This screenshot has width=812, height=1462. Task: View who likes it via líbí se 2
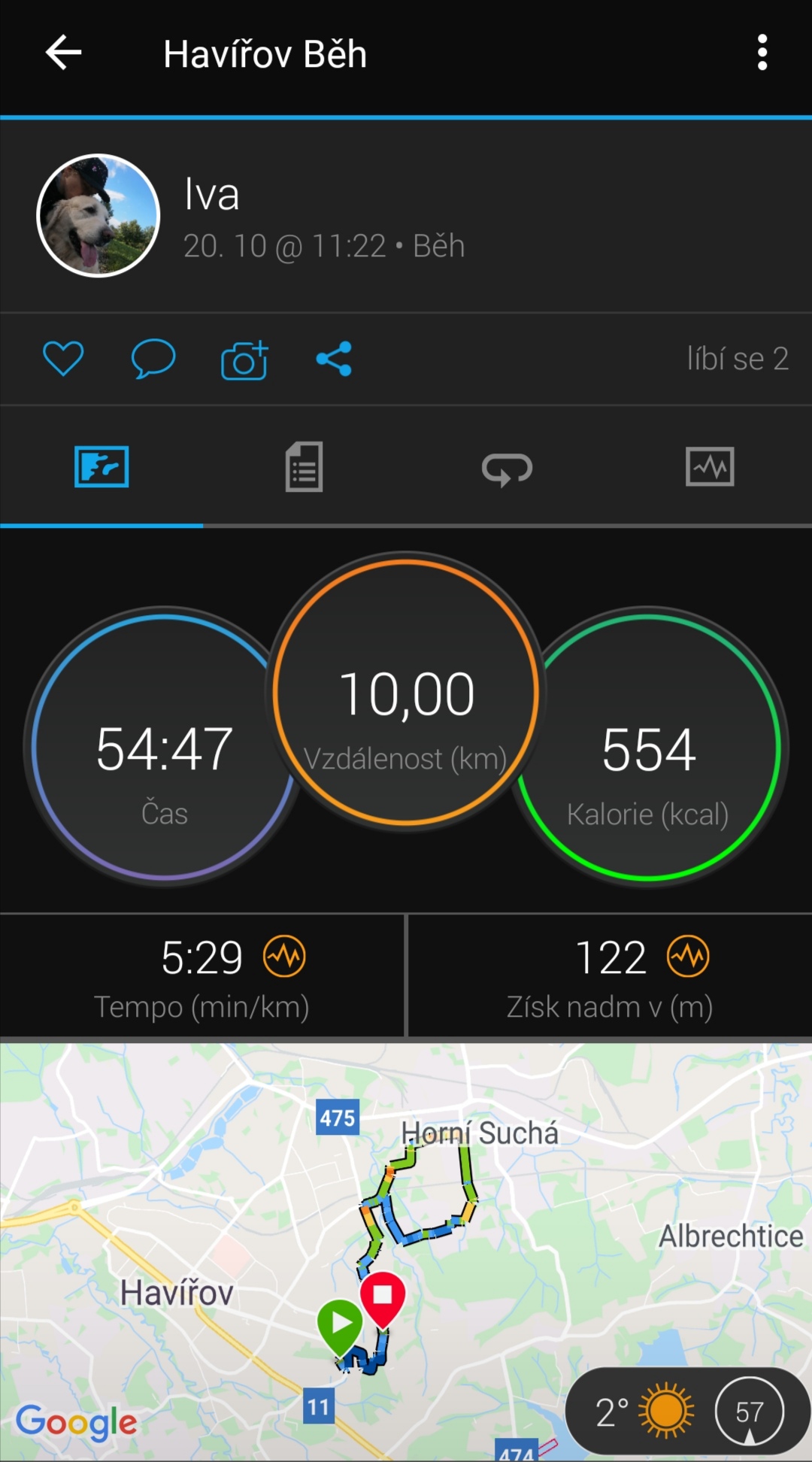[x=738, y=359]
